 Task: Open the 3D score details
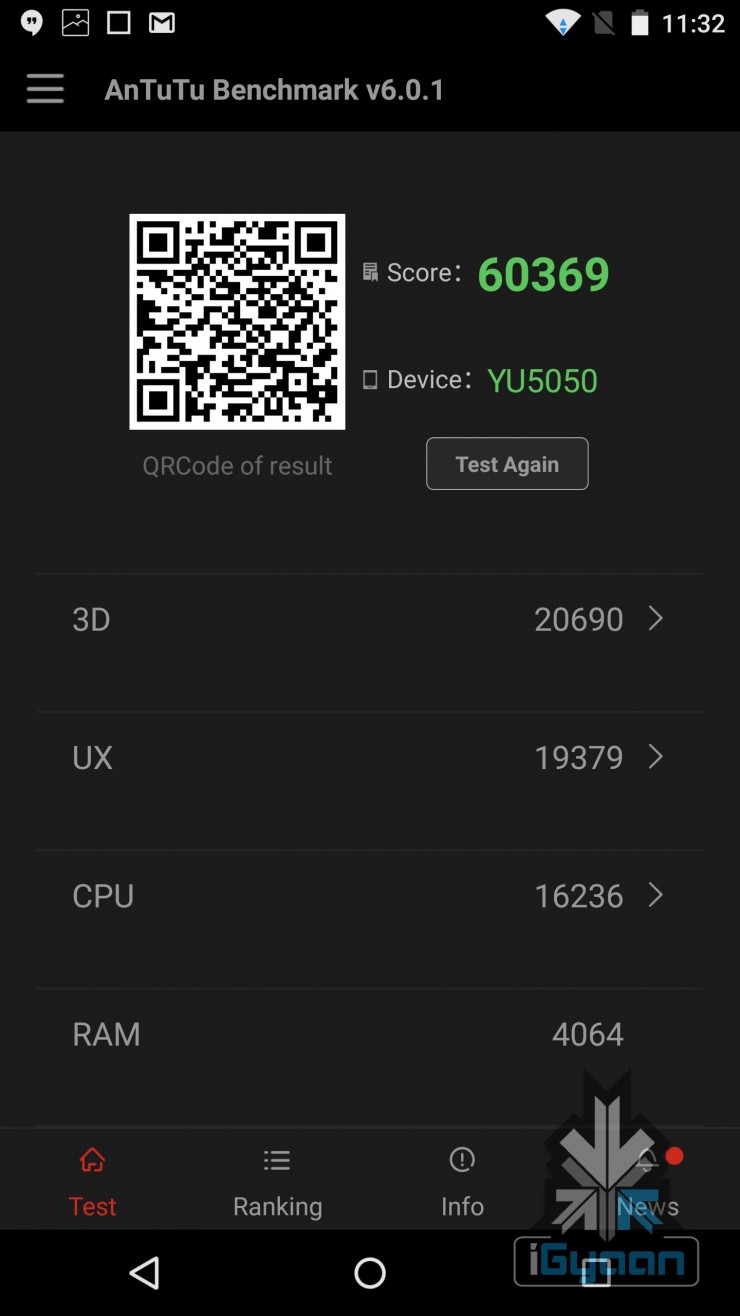[370, 619]
